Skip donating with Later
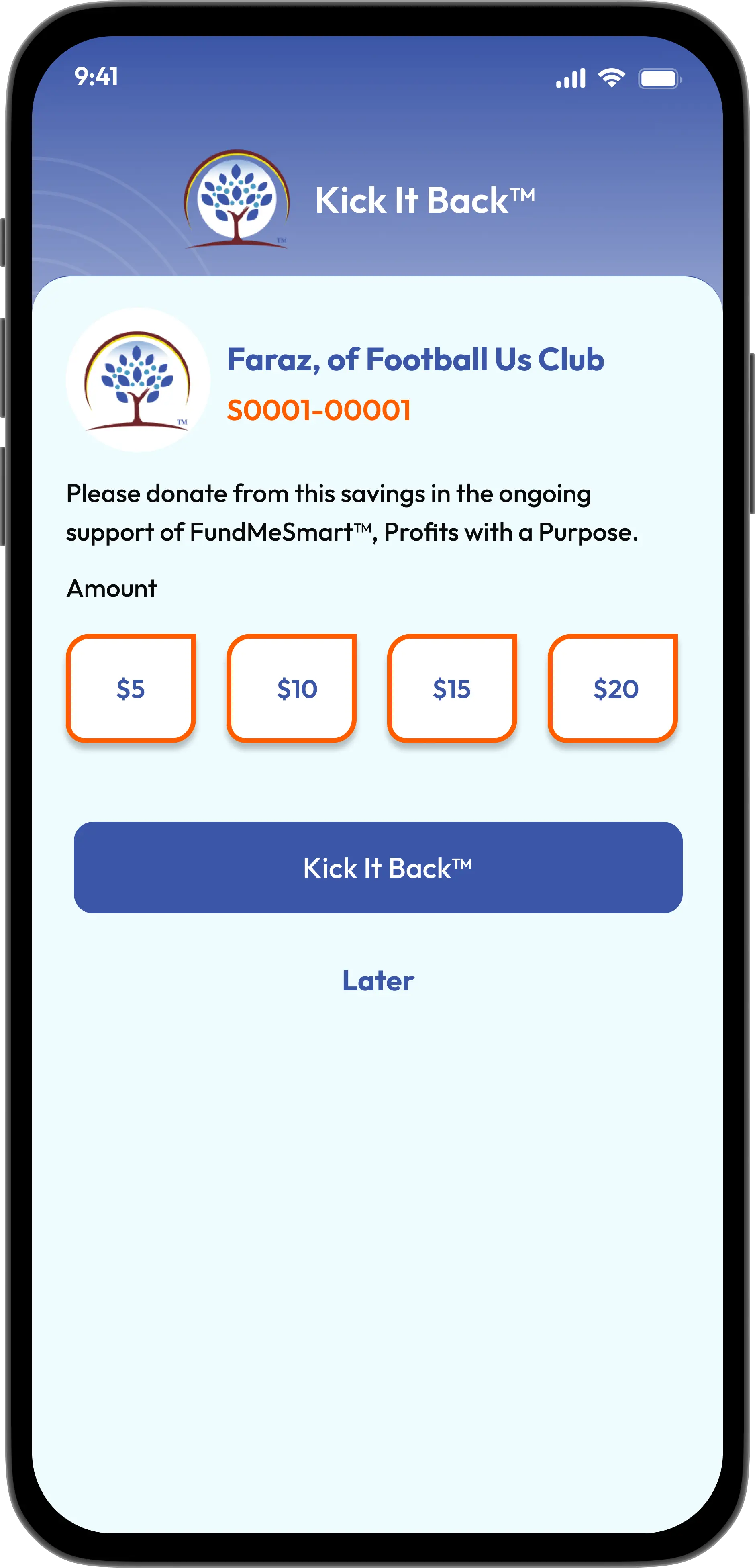 point(377,981)
